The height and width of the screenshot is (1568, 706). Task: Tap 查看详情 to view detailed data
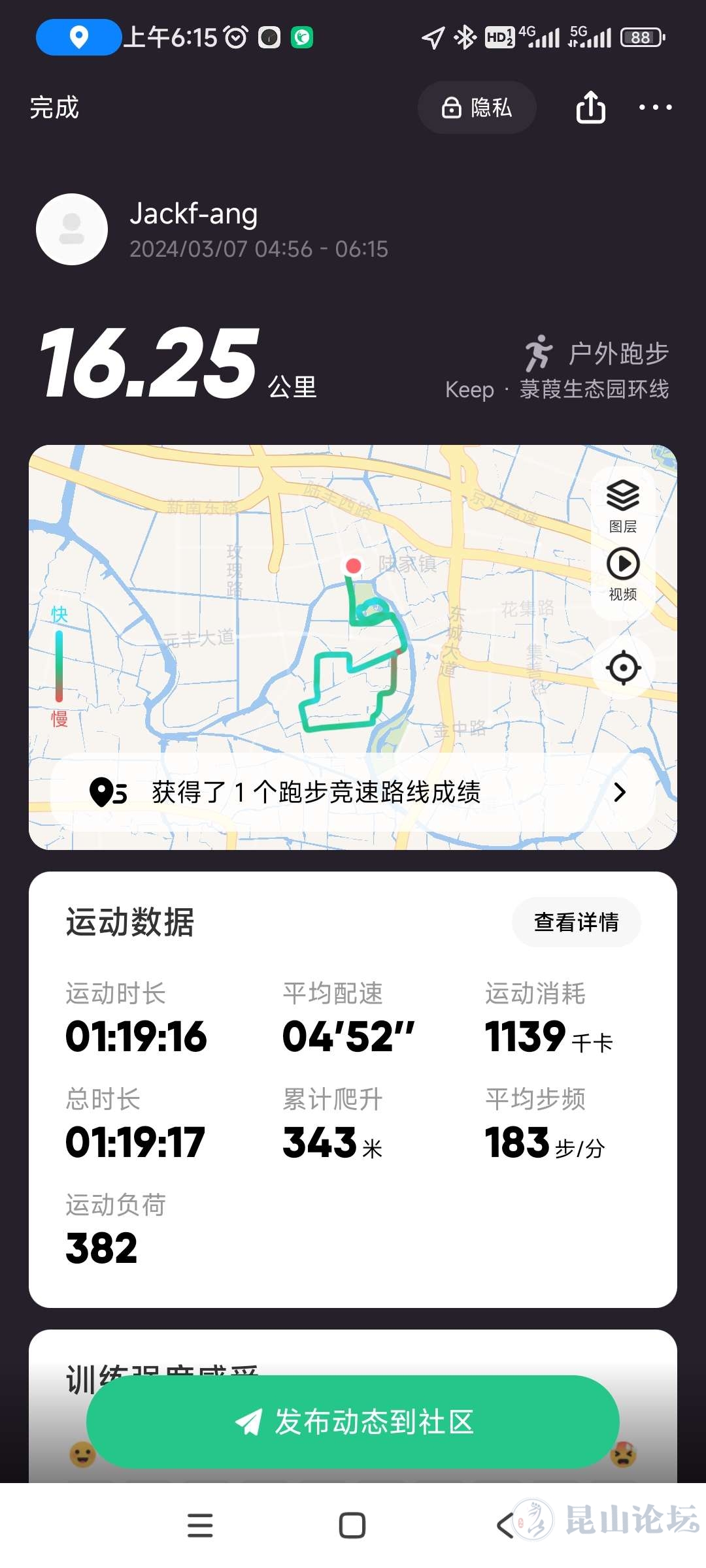pyautogui.click(x=577, y=922)
